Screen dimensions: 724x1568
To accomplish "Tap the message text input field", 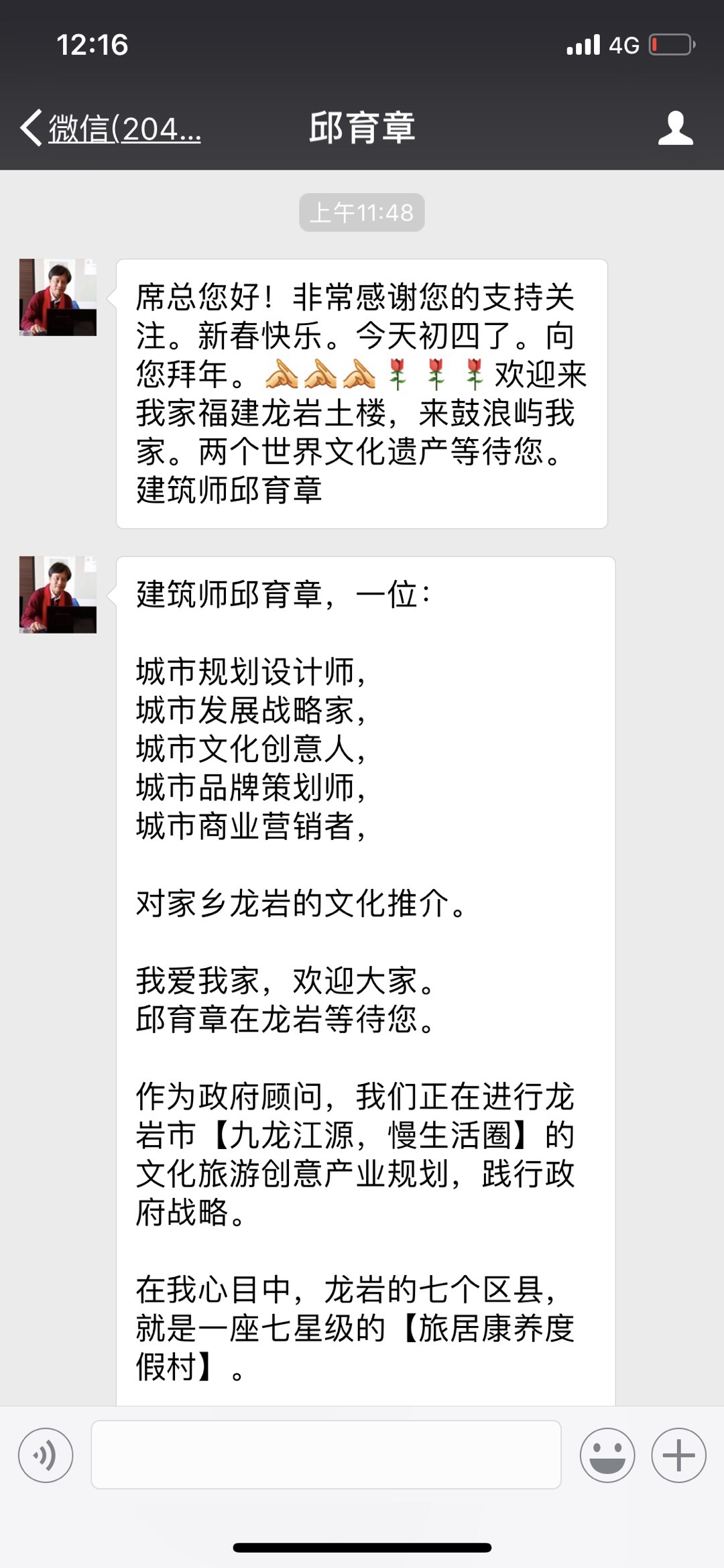I will pyautogui.click(x=326, y=1455).
